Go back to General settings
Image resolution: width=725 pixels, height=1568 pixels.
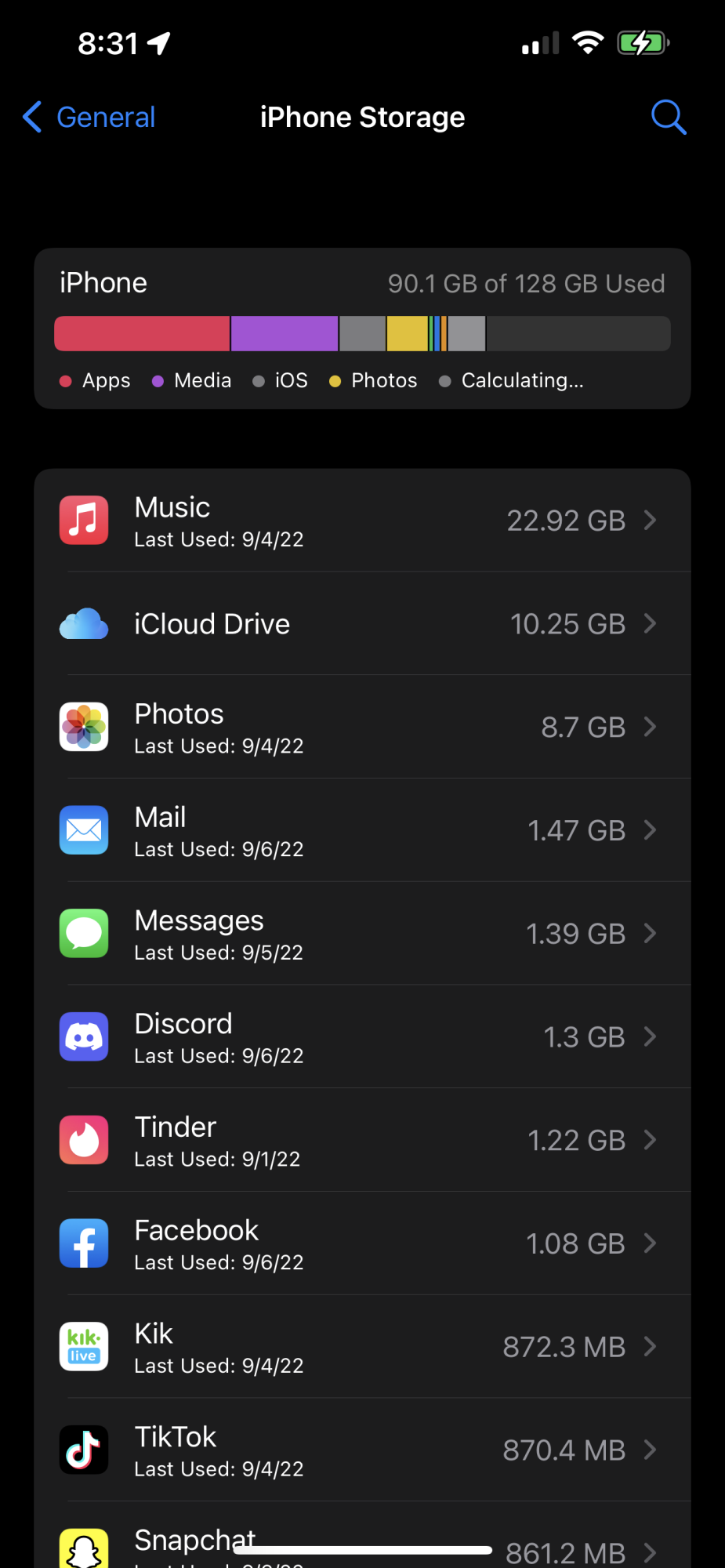(89, 118)
